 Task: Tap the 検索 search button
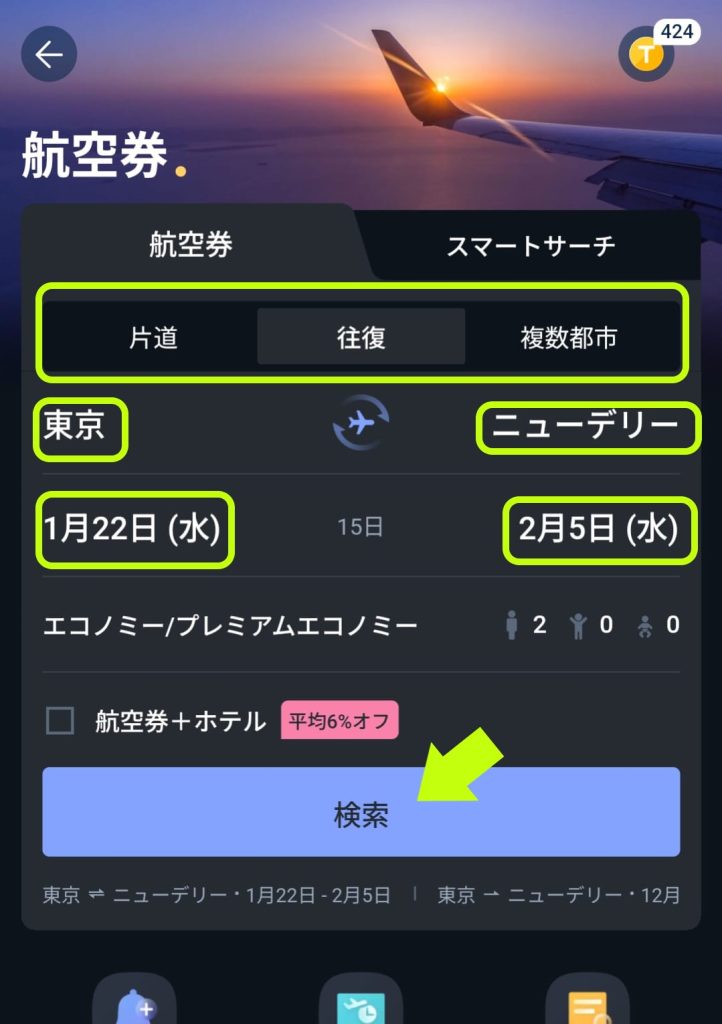coord(361,812)
